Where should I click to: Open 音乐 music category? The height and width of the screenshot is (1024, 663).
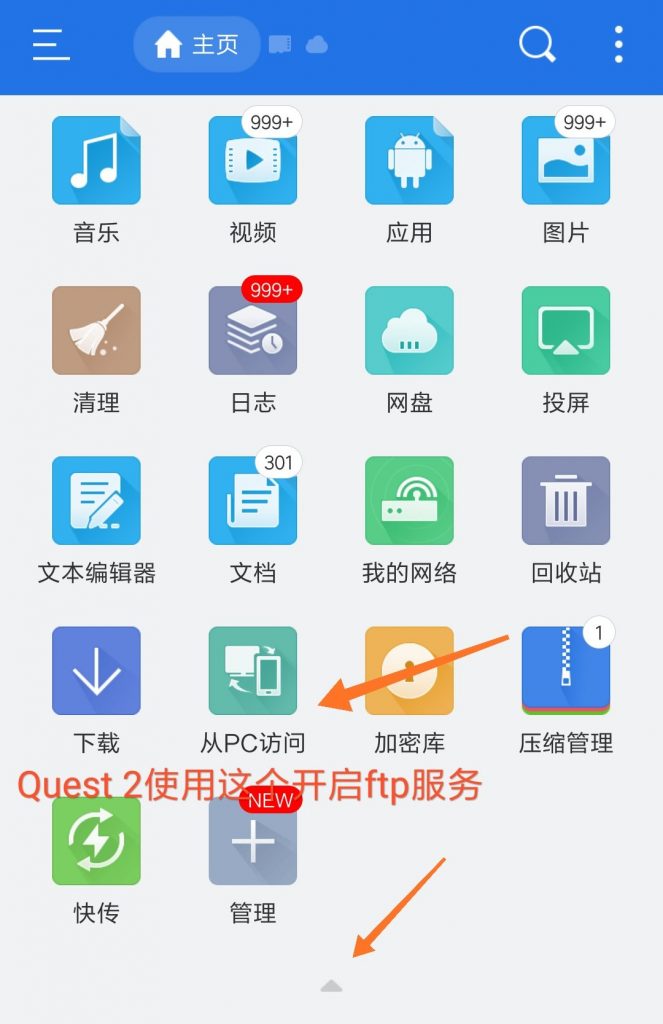96,161
